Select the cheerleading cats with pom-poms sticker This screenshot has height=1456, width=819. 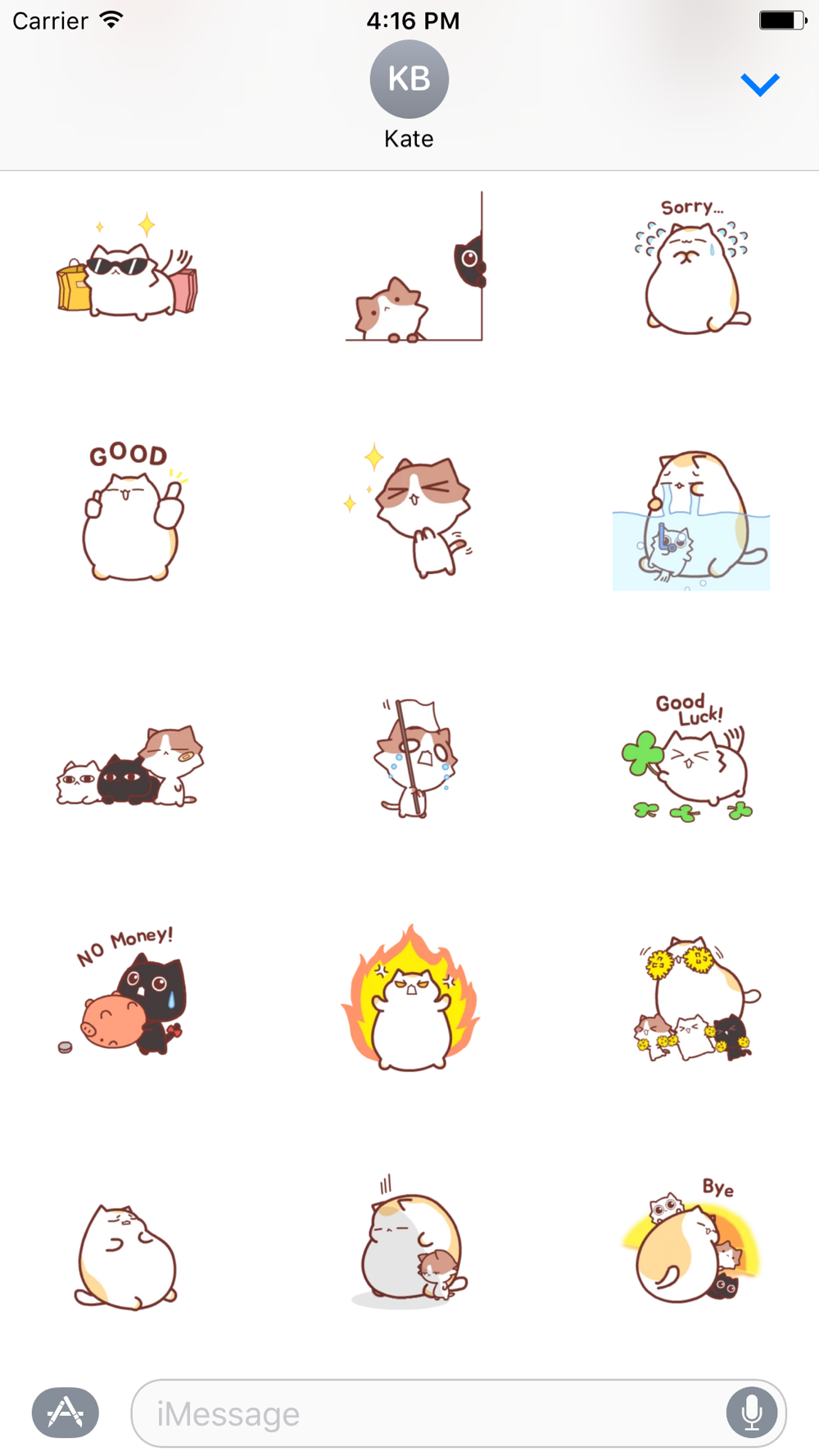(x=696, y=999)
